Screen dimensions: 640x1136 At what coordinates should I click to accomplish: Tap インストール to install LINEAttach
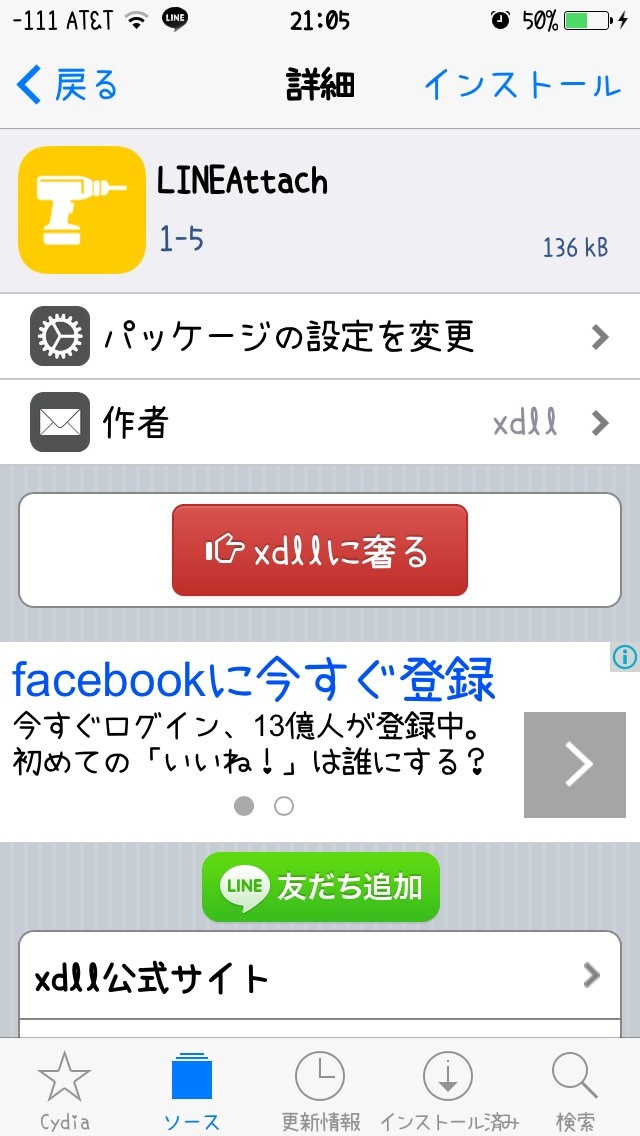coord(522,85)
